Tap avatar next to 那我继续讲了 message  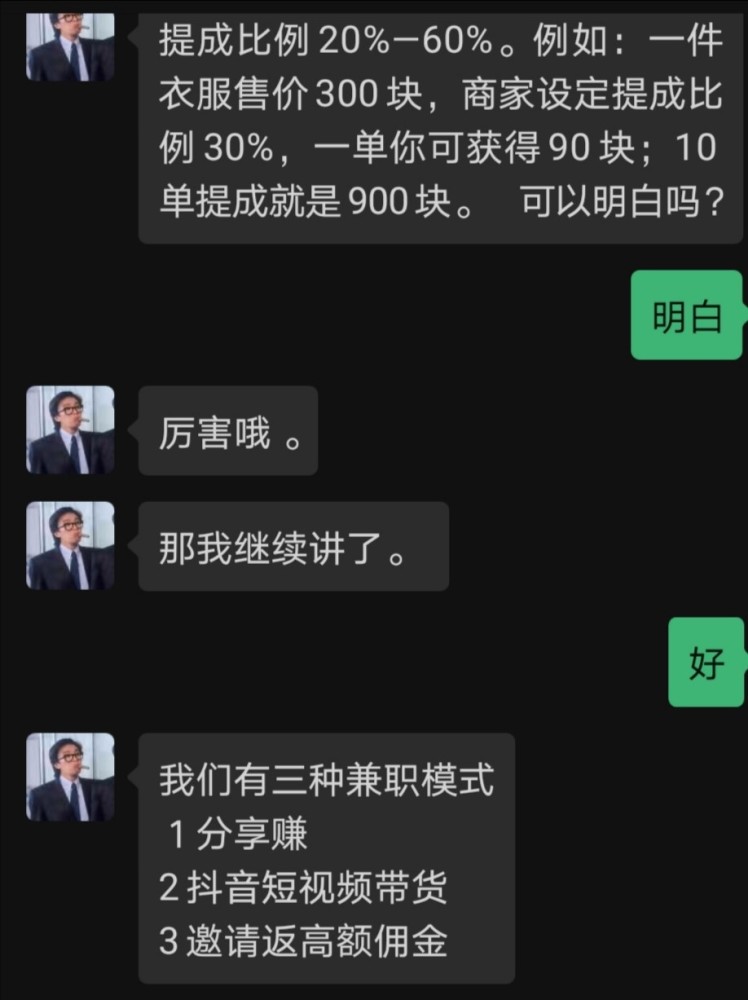[x=70, y=546]
